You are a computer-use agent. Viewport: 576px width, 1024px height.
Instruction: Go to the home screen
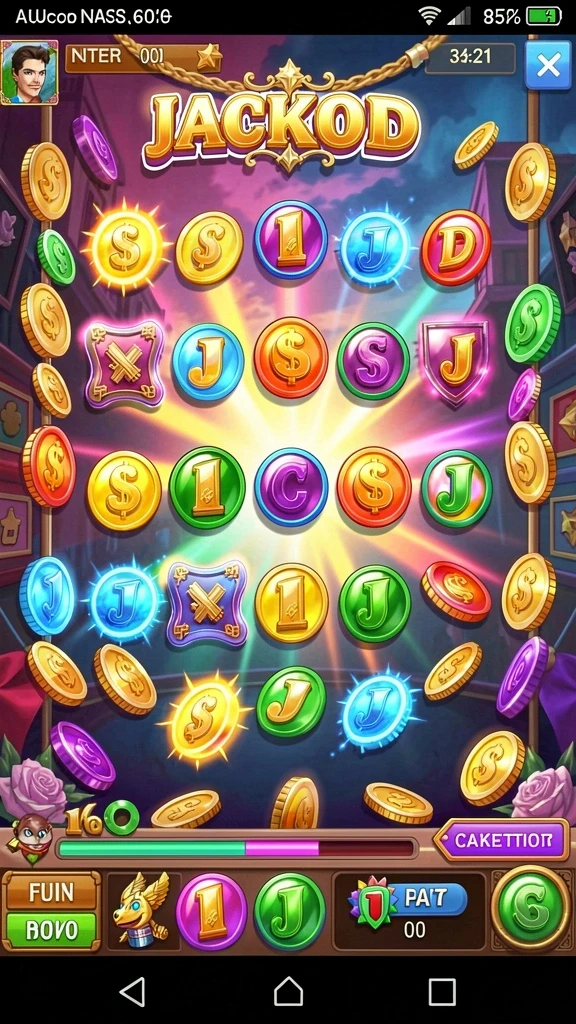[x=288, y=992]
